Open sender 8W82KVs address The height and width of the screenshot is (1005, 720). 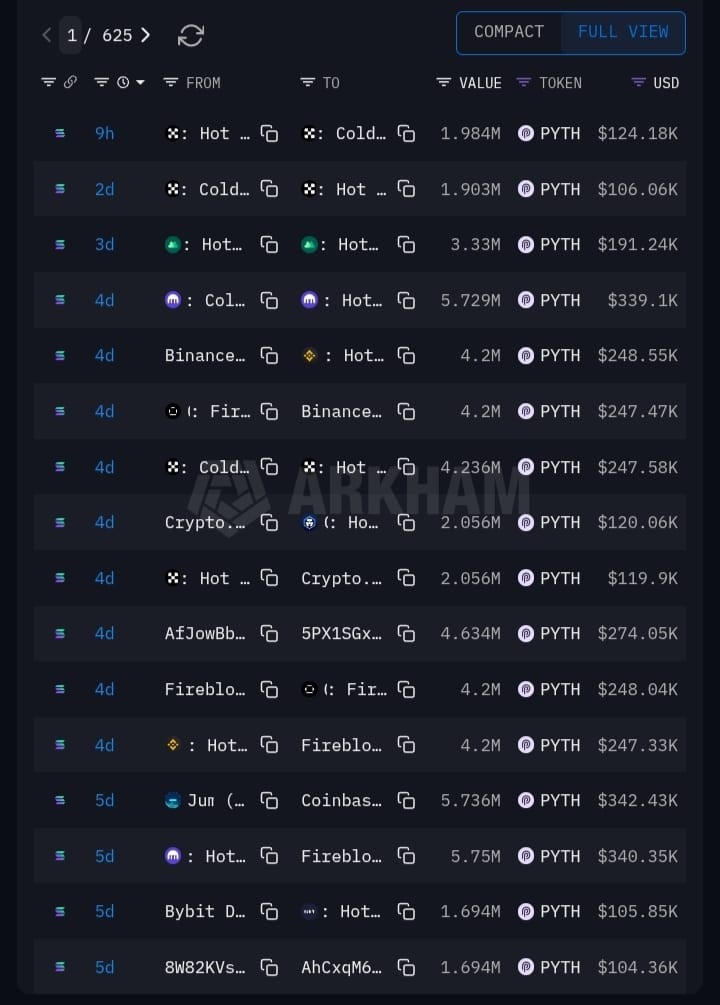(x=204, y=967)
